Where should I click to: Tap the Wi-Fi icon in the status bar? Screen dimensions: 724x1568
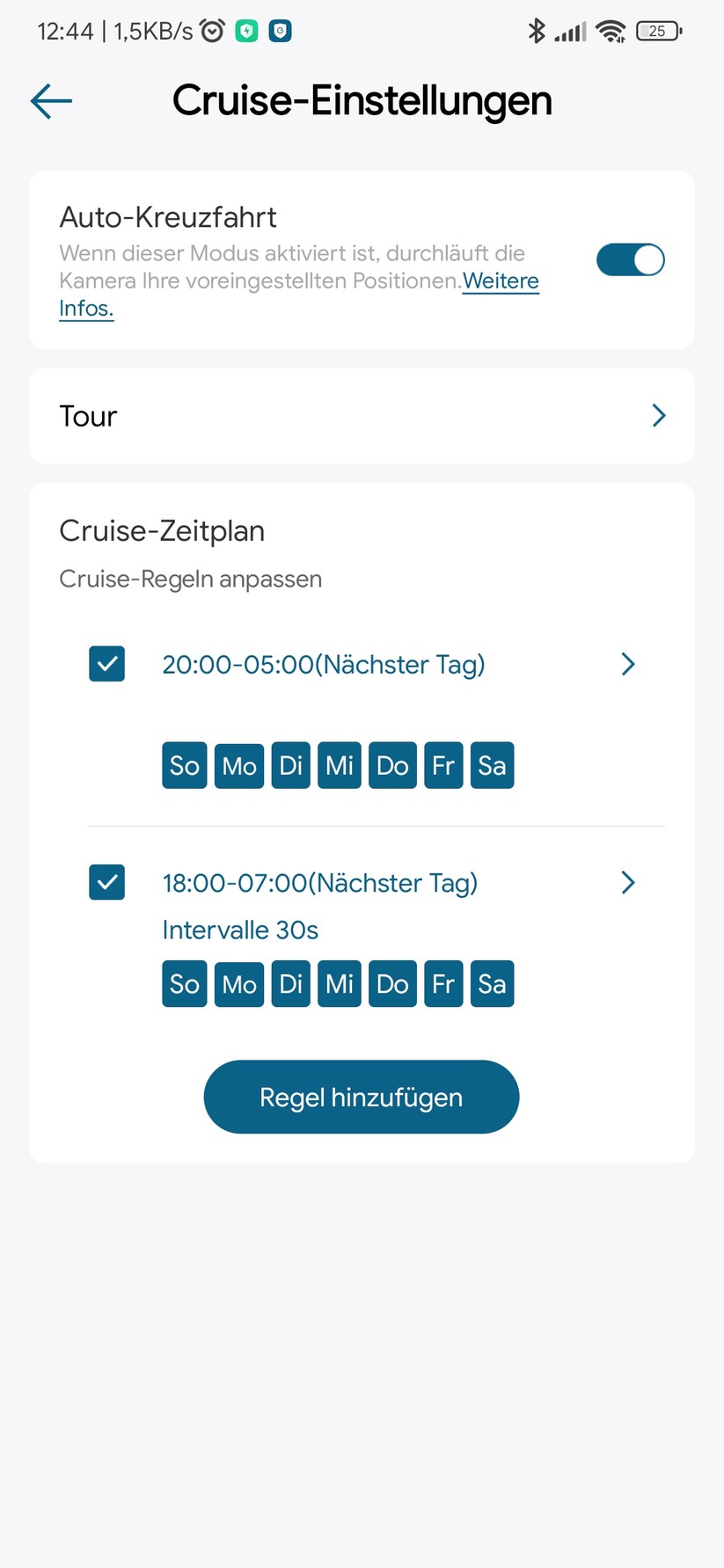[x=612, y=30]
